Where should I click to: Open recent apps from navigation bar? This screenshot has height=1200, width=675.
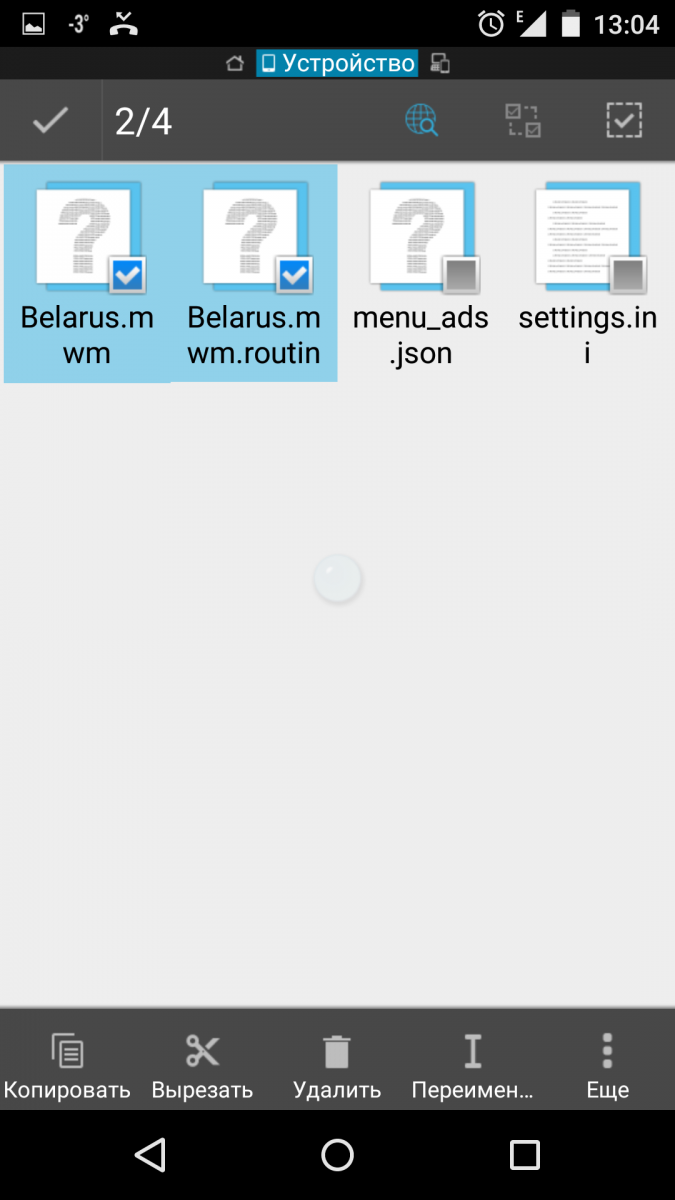524,1155
